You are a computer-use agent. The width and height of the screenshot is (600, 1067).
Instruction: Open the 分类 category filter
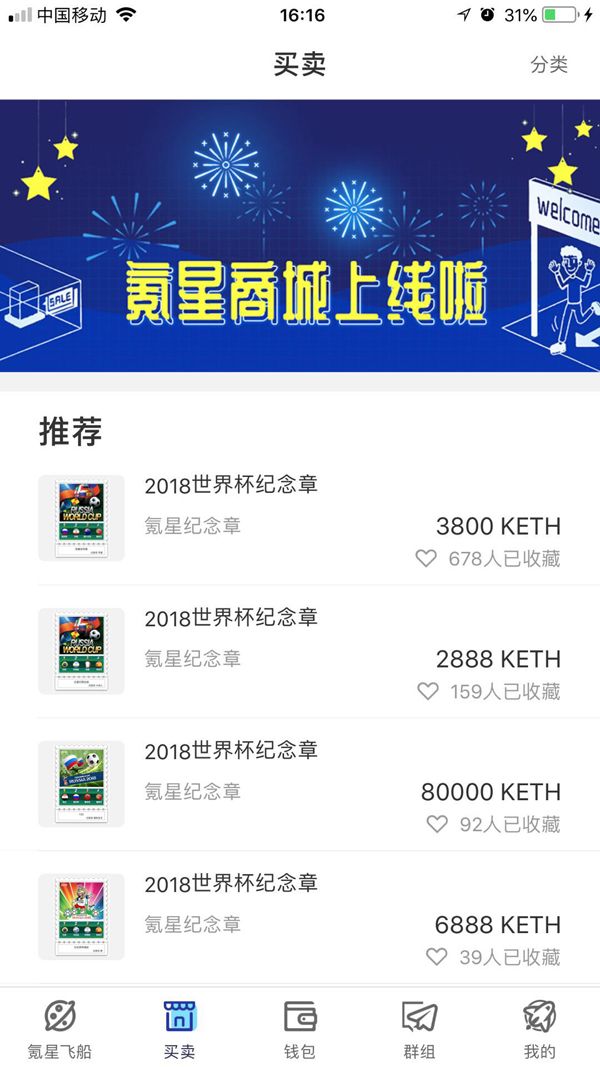tap(549, 65)
